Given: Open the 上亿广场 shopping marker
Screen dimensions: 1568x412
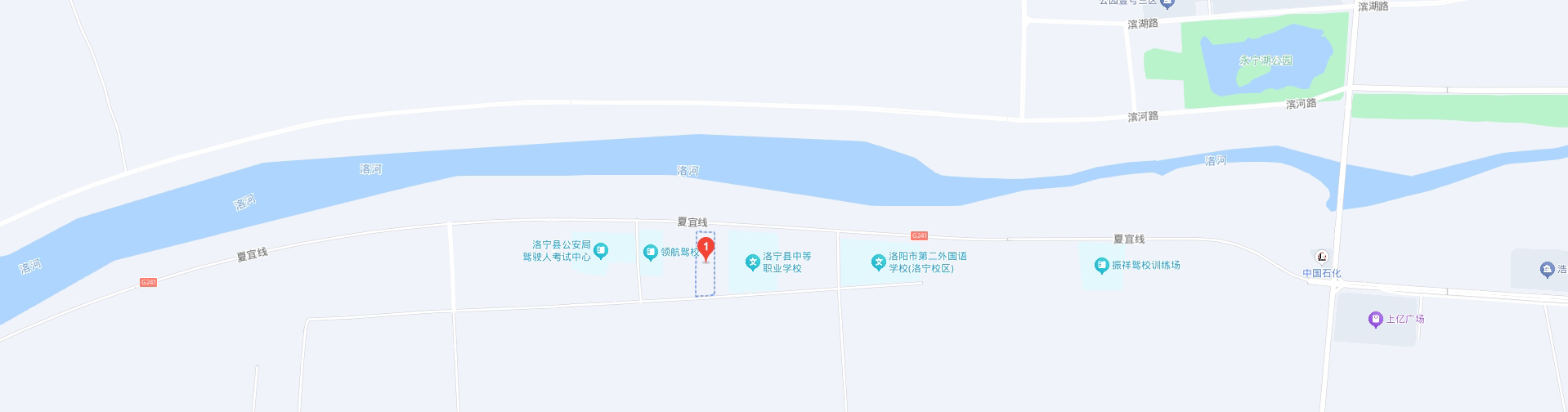Looking at the screenshot, I should tap(1375, 320).
